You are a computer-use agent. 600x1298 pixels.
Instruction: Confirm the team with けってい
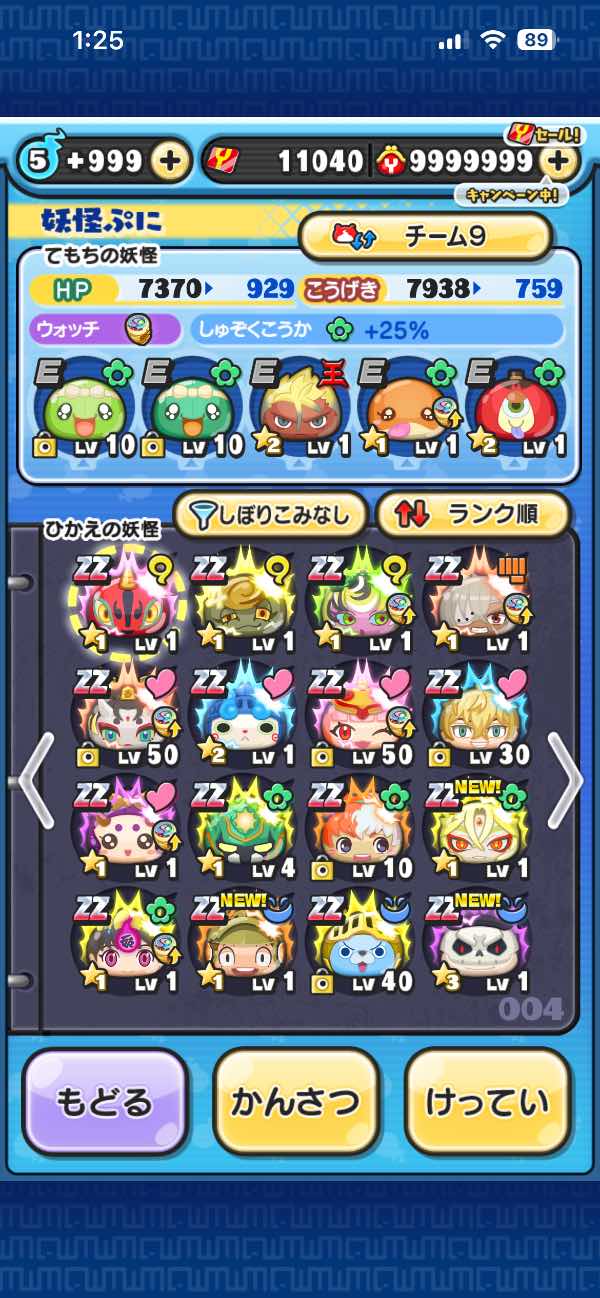[487, 1102]
